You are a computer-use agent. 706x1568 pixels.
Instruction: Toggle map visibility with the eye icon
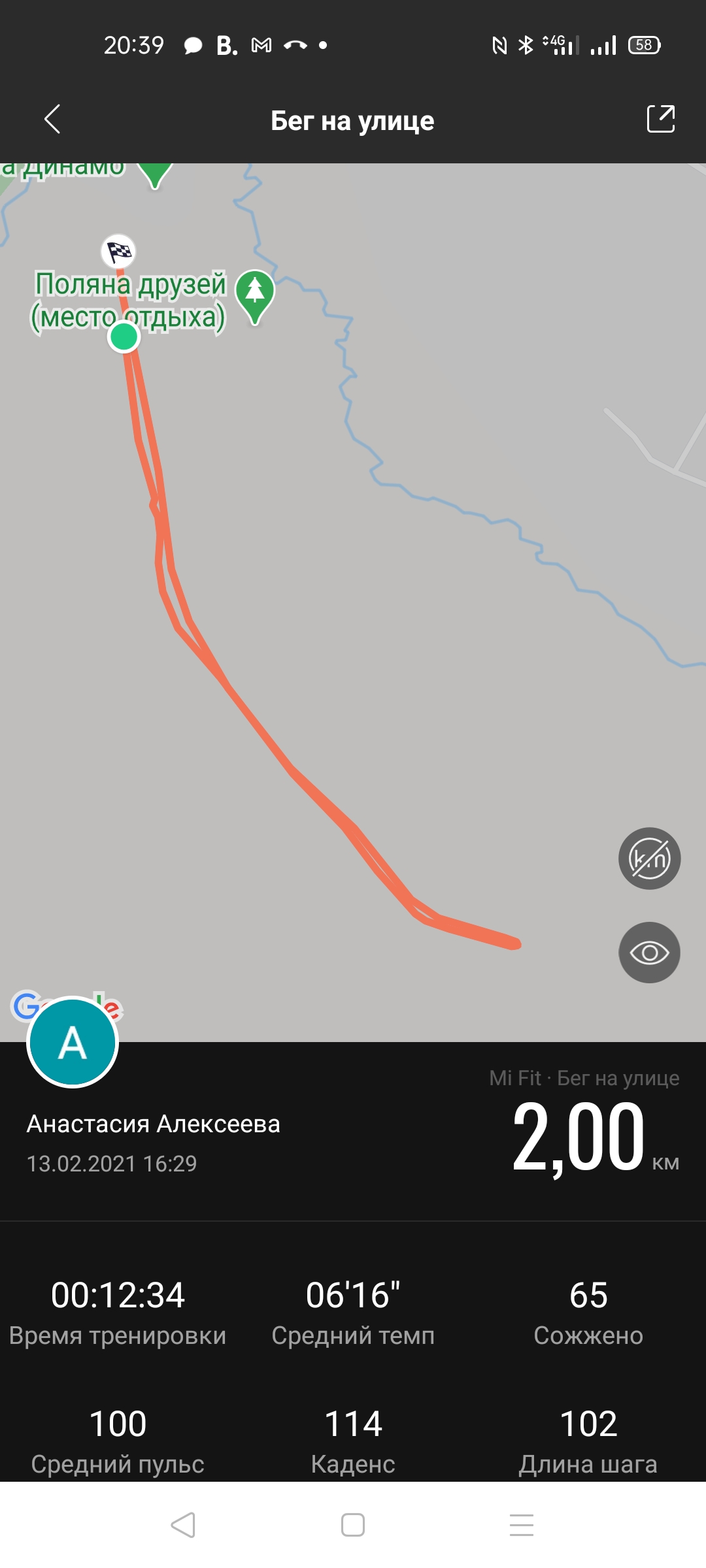coord(649,953)
